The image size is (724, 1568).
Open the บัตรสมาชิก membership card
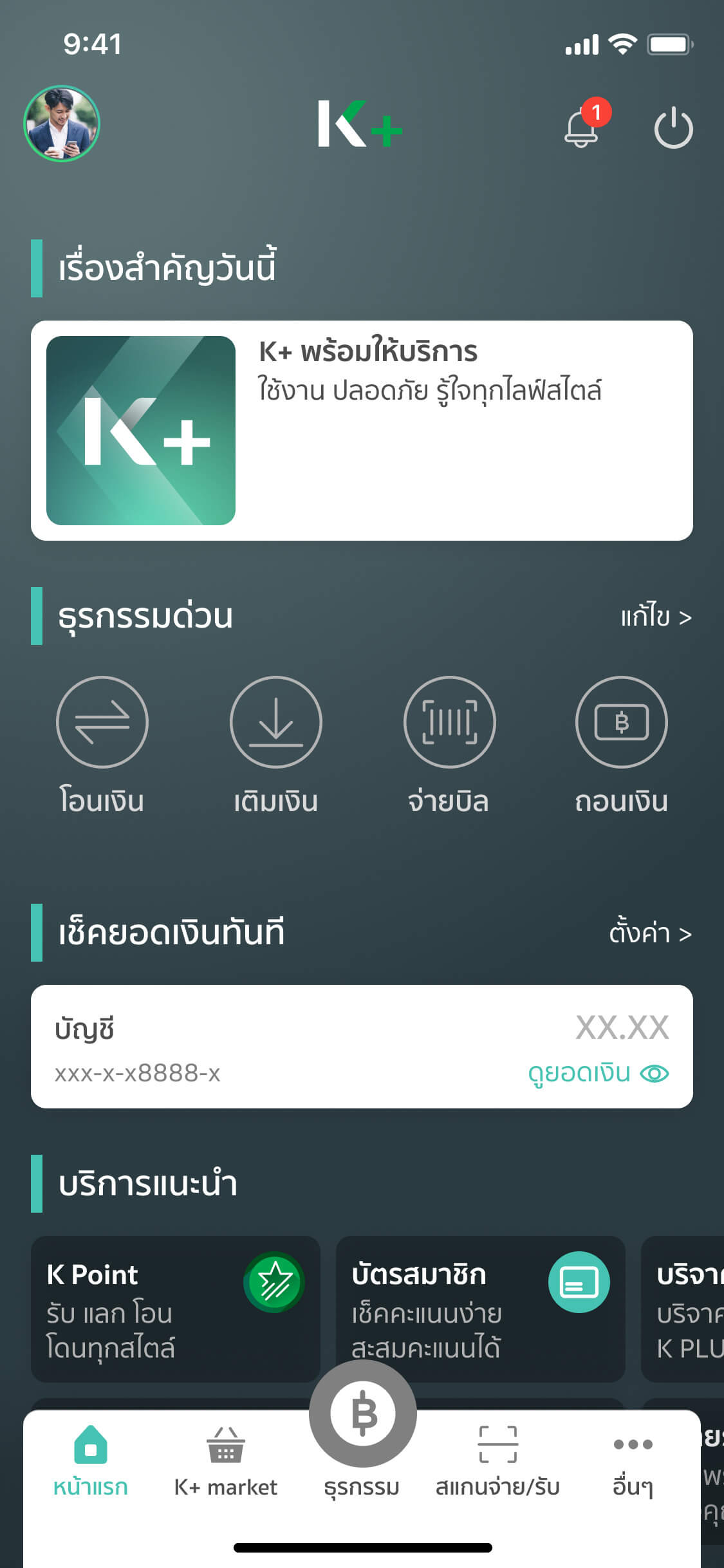[480, 1308]
